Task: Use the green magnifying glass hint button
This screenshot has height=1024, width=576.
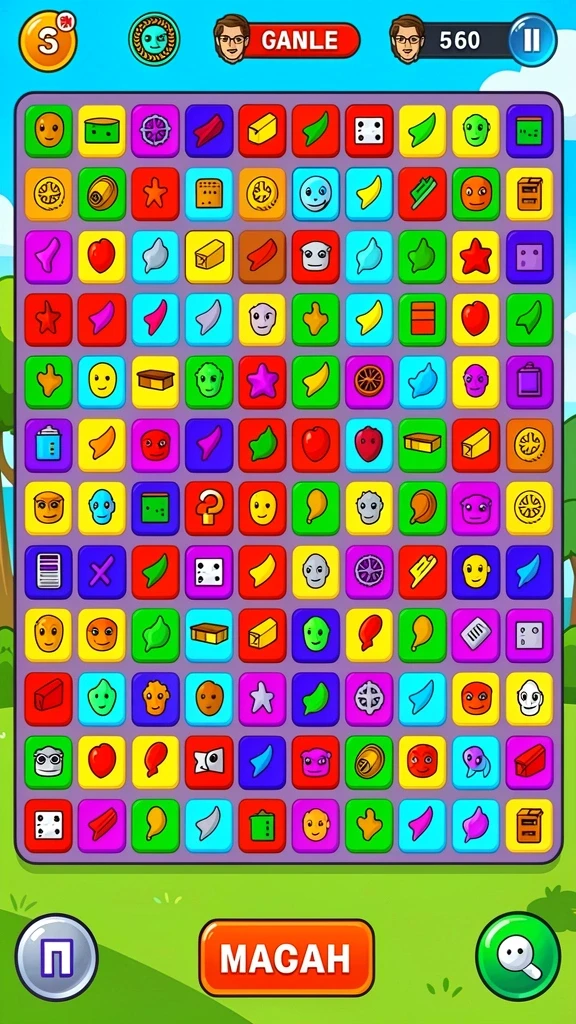Action: (518, 955)
